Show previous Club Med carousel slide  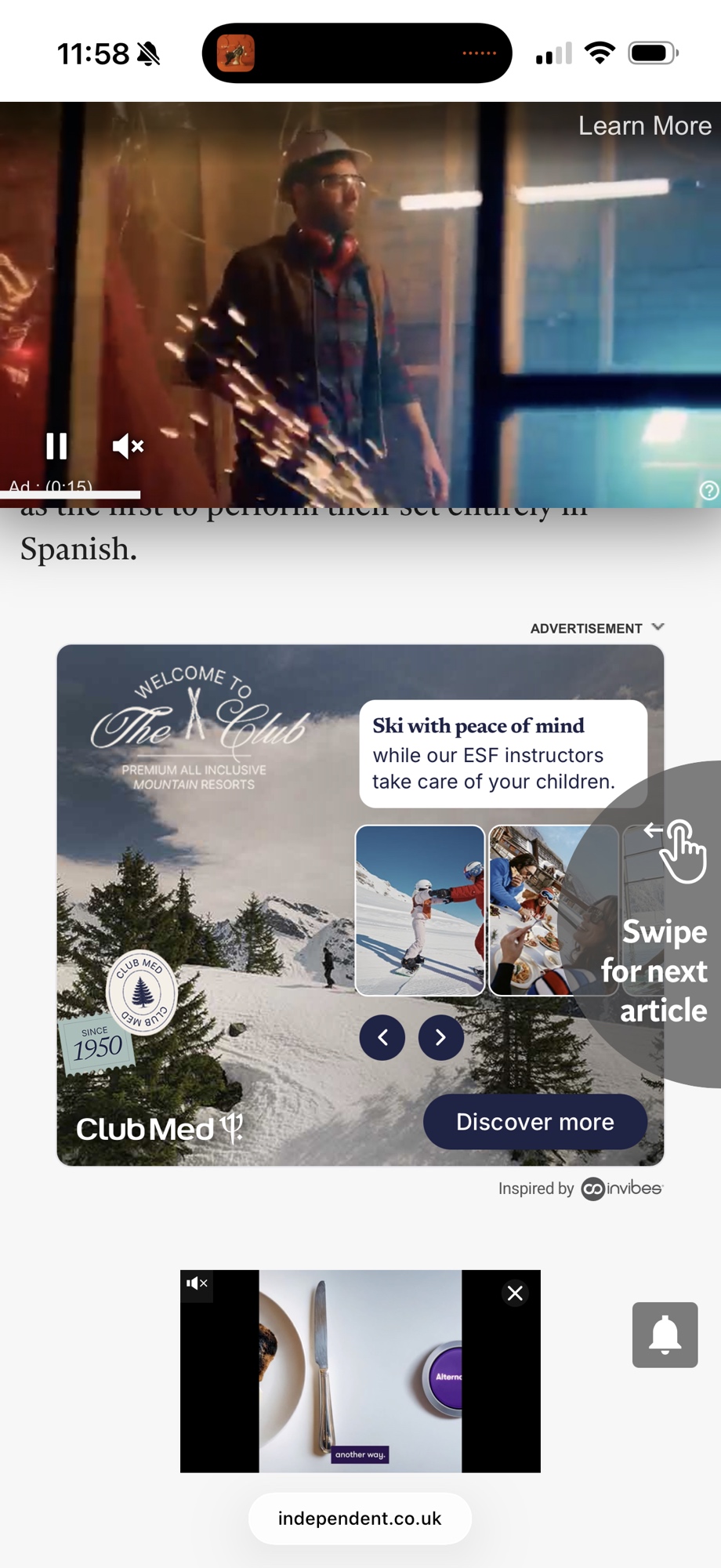point(382,1037)
